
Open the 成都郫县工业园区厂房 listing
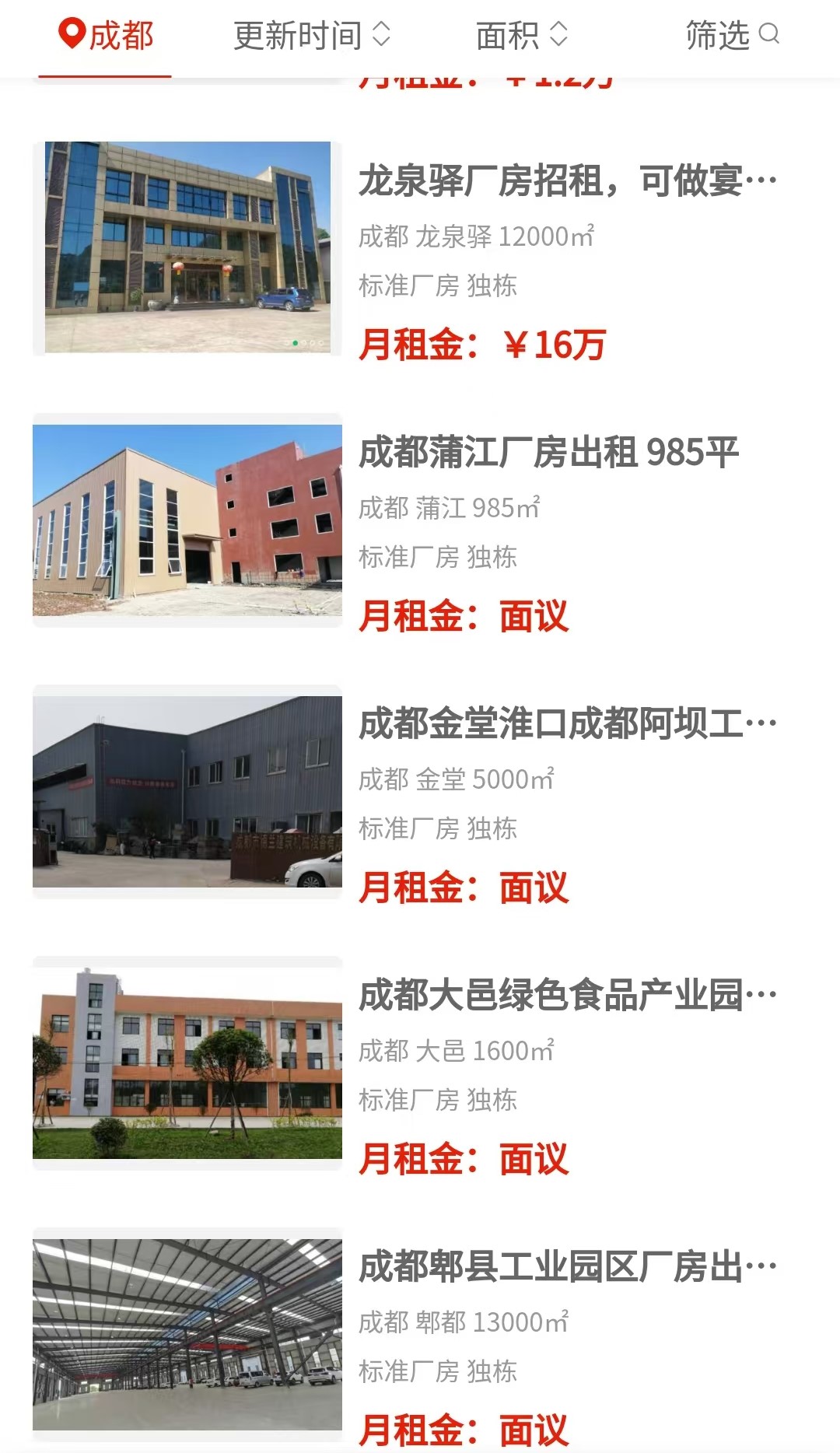(x=566, y=1267)
